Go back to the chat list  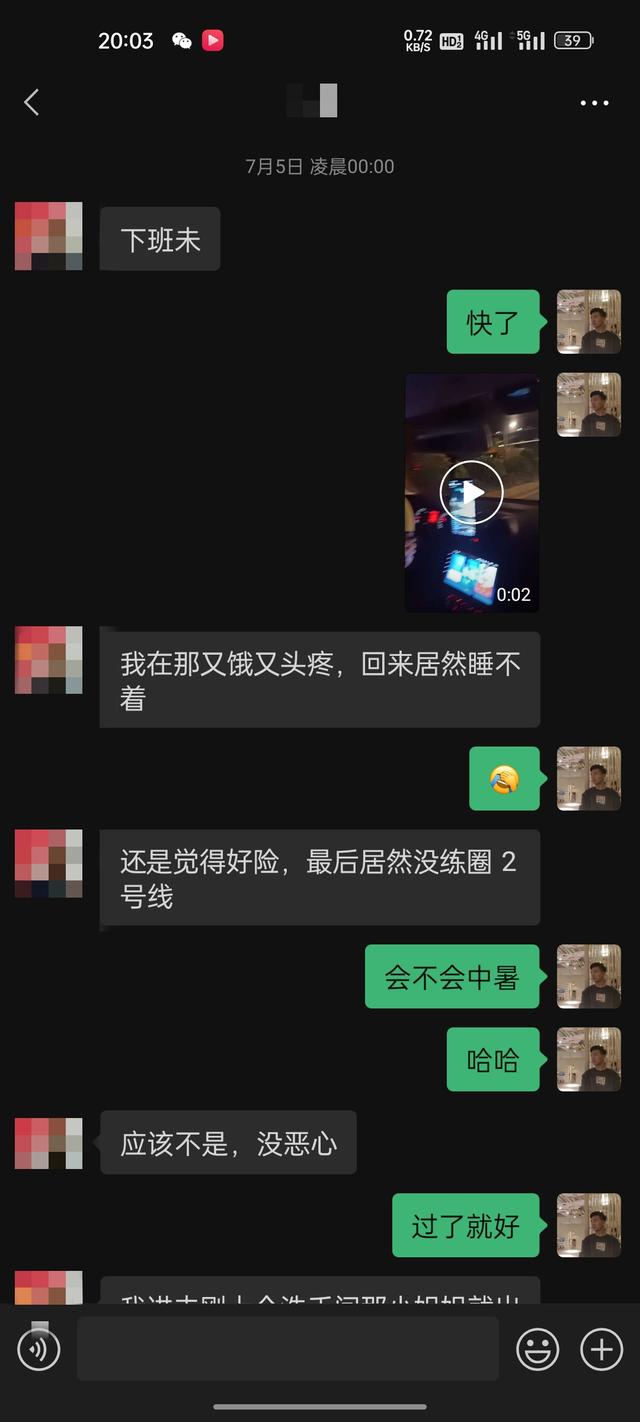click(x=32, y=102)
